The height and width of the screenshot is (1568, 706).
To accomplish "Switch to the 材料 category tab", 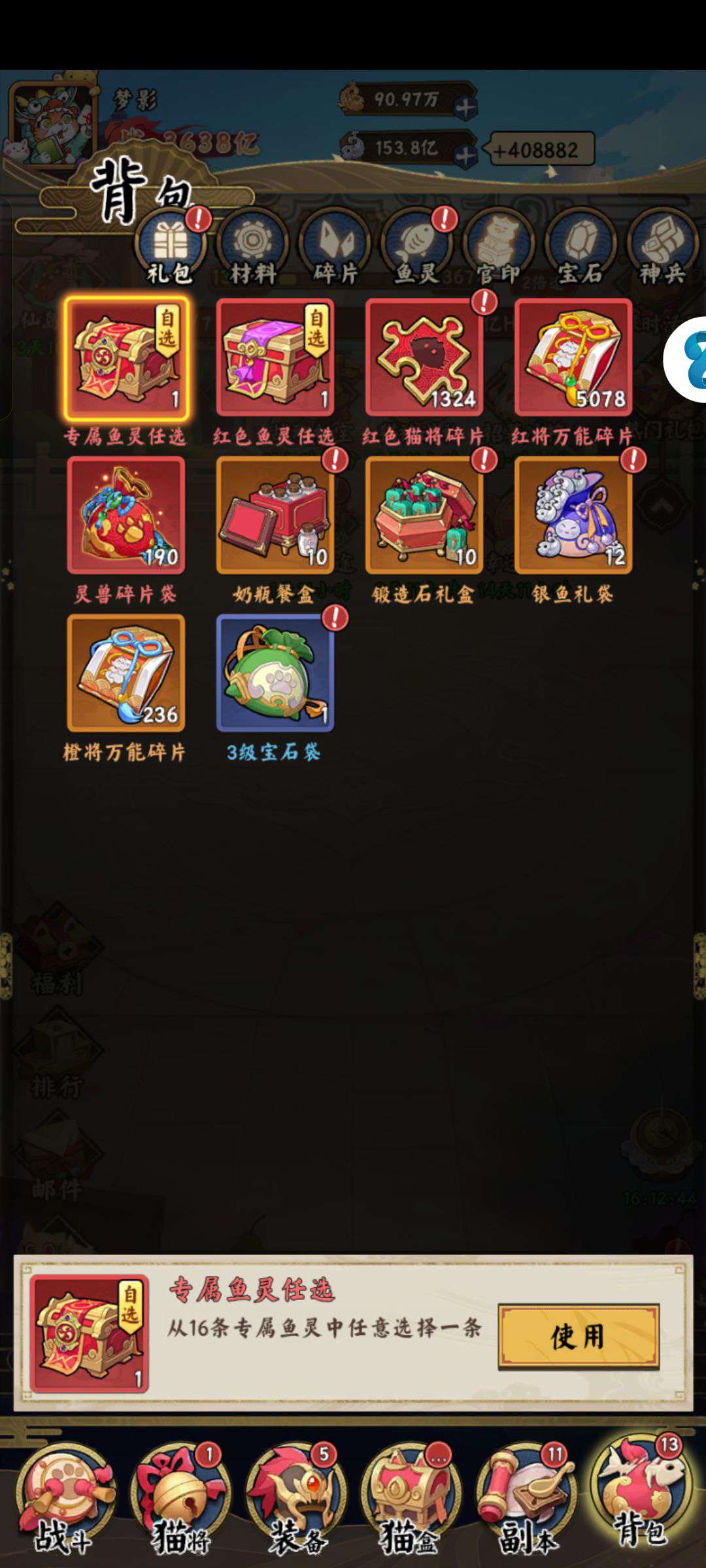I will click(252, 249).
